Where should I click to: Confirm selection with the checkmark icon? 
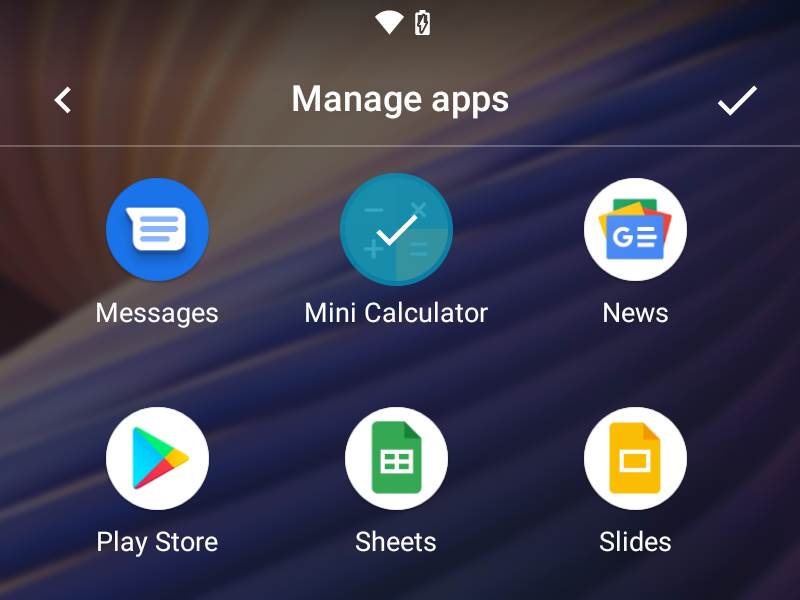click(737, 100)
